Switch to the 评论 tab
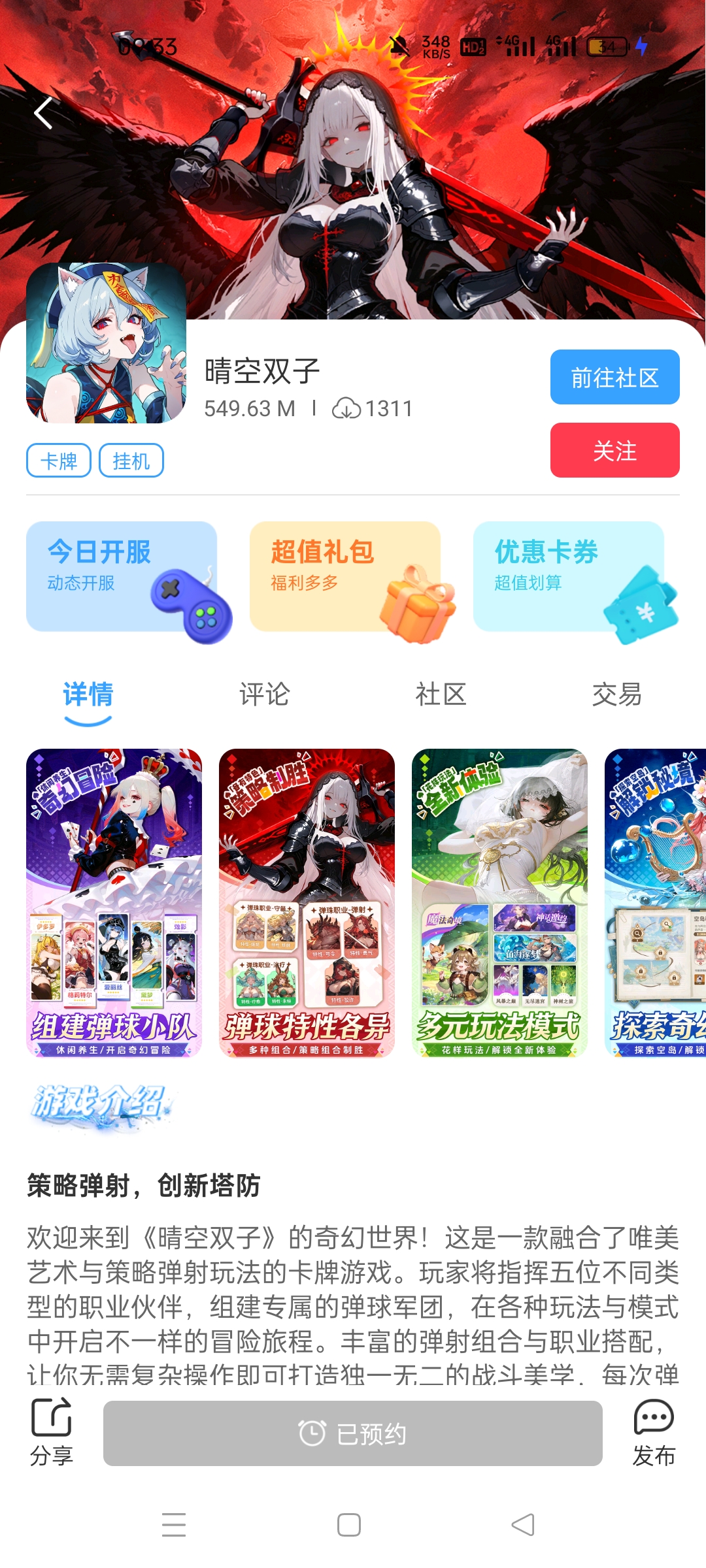Viewport: 706px width, 1568px height. point(264,694)
